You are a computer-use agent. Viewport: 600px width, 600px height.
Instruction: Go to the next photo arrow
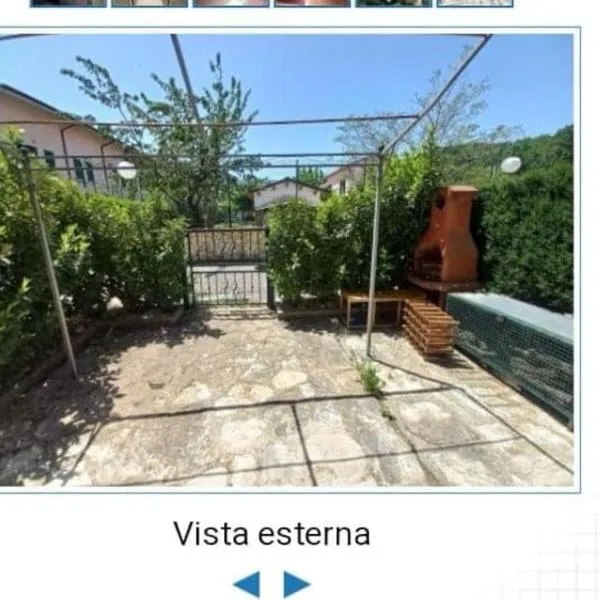point(296,584)
